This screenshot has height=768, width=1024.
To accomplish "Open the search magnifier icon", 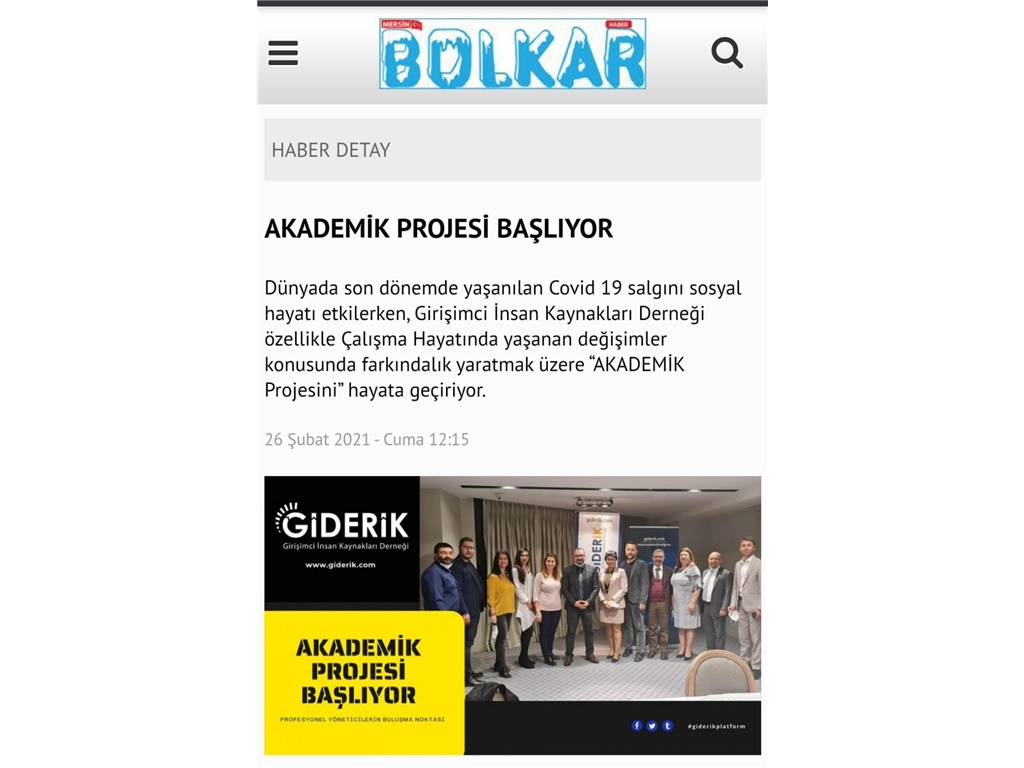I will click(x=727, y=53).
